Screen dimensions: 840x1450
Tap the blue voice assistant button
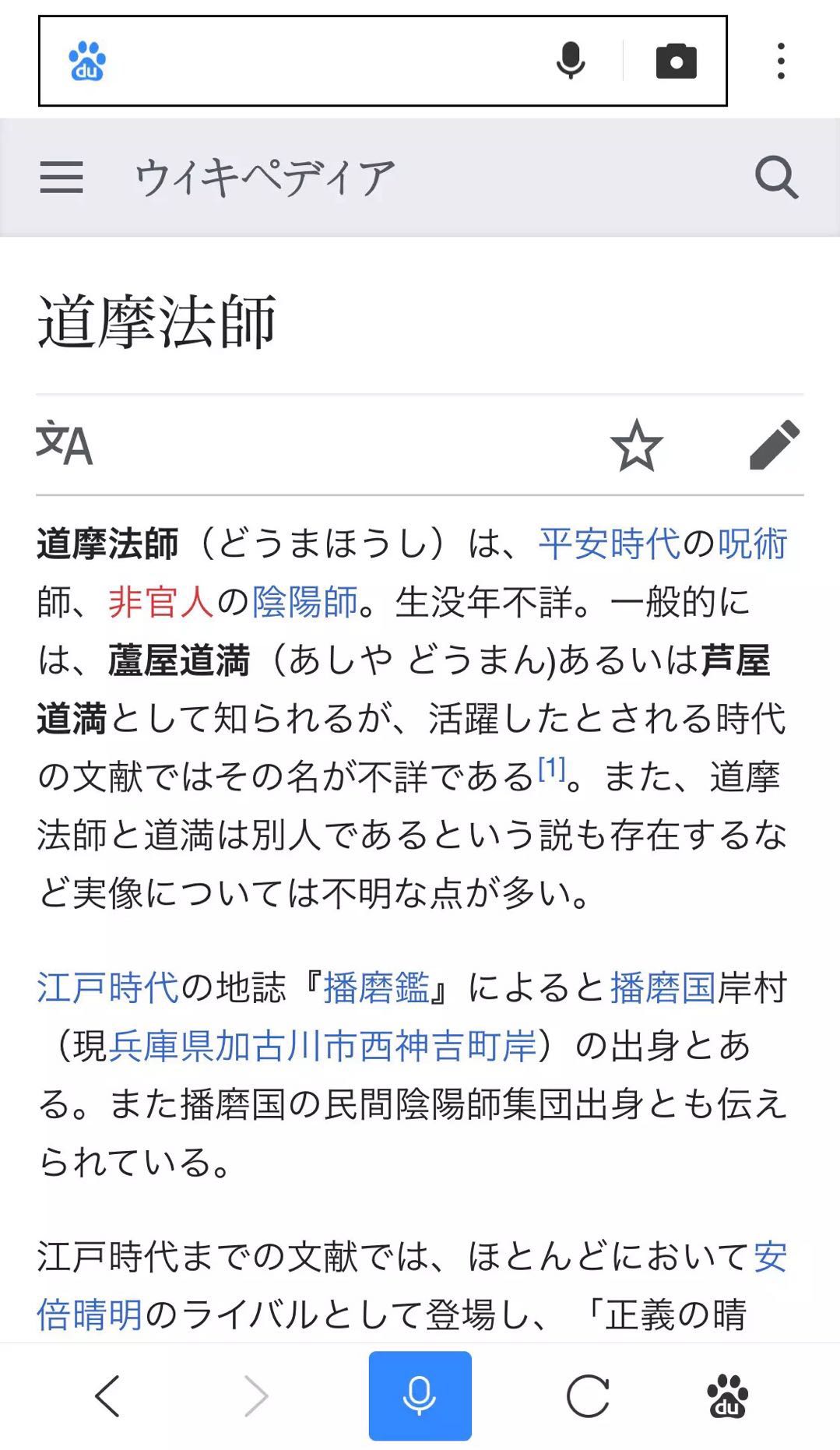pos(420,1395)
